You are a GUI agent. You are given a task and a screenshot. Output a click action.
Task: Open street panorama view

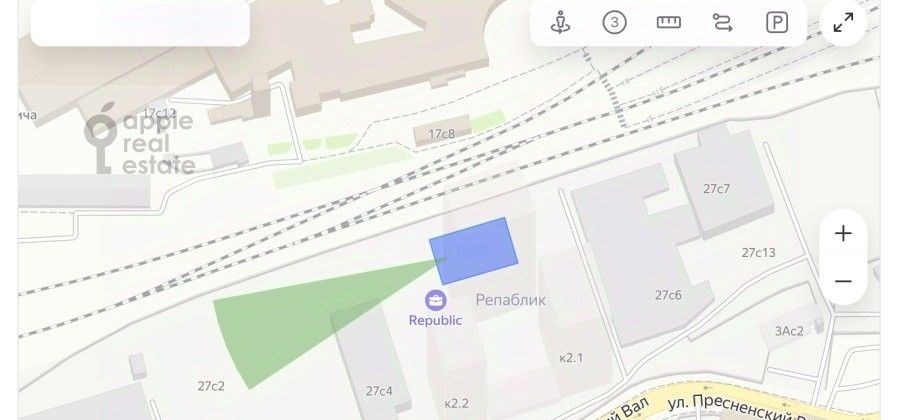[x=562, y=23]
